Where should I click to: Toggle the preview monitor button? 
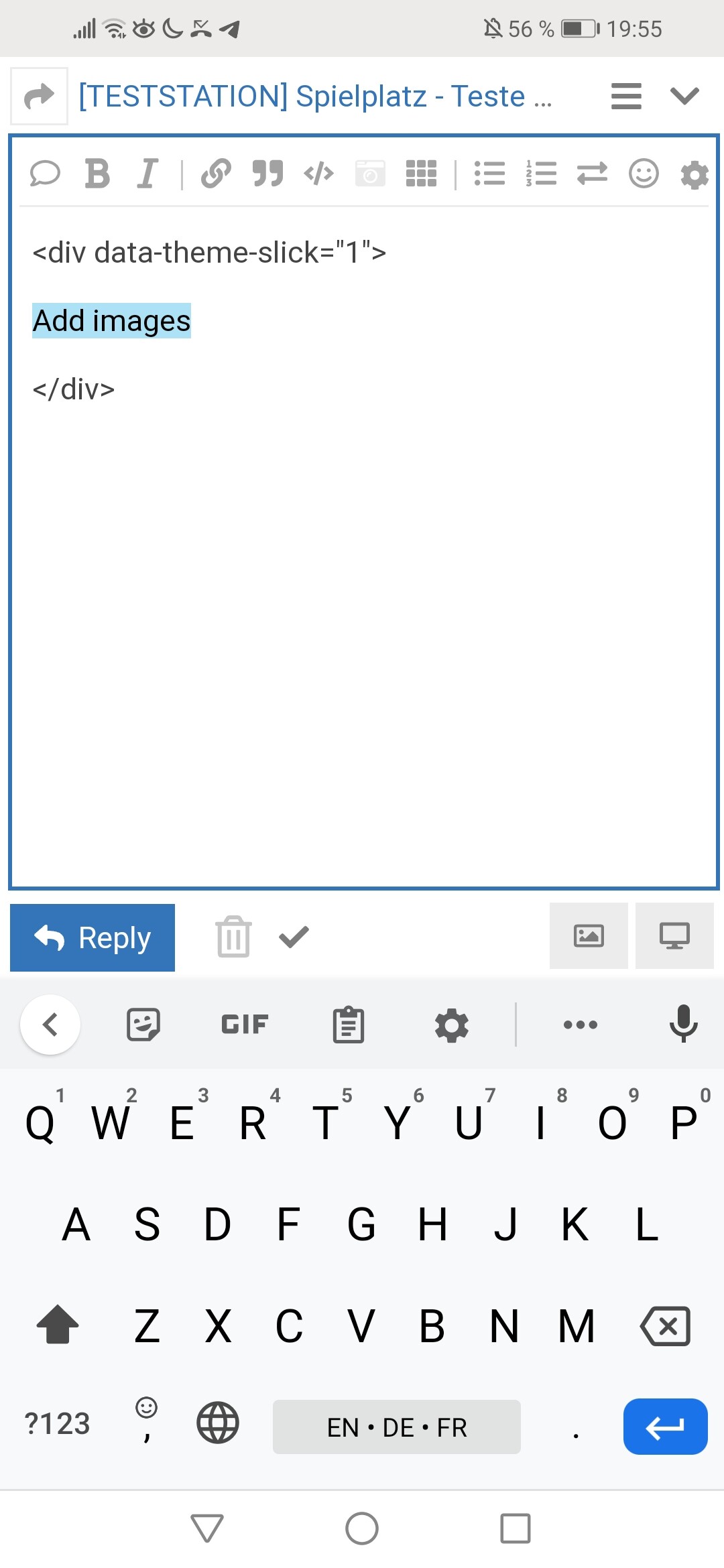coord(674,935)
